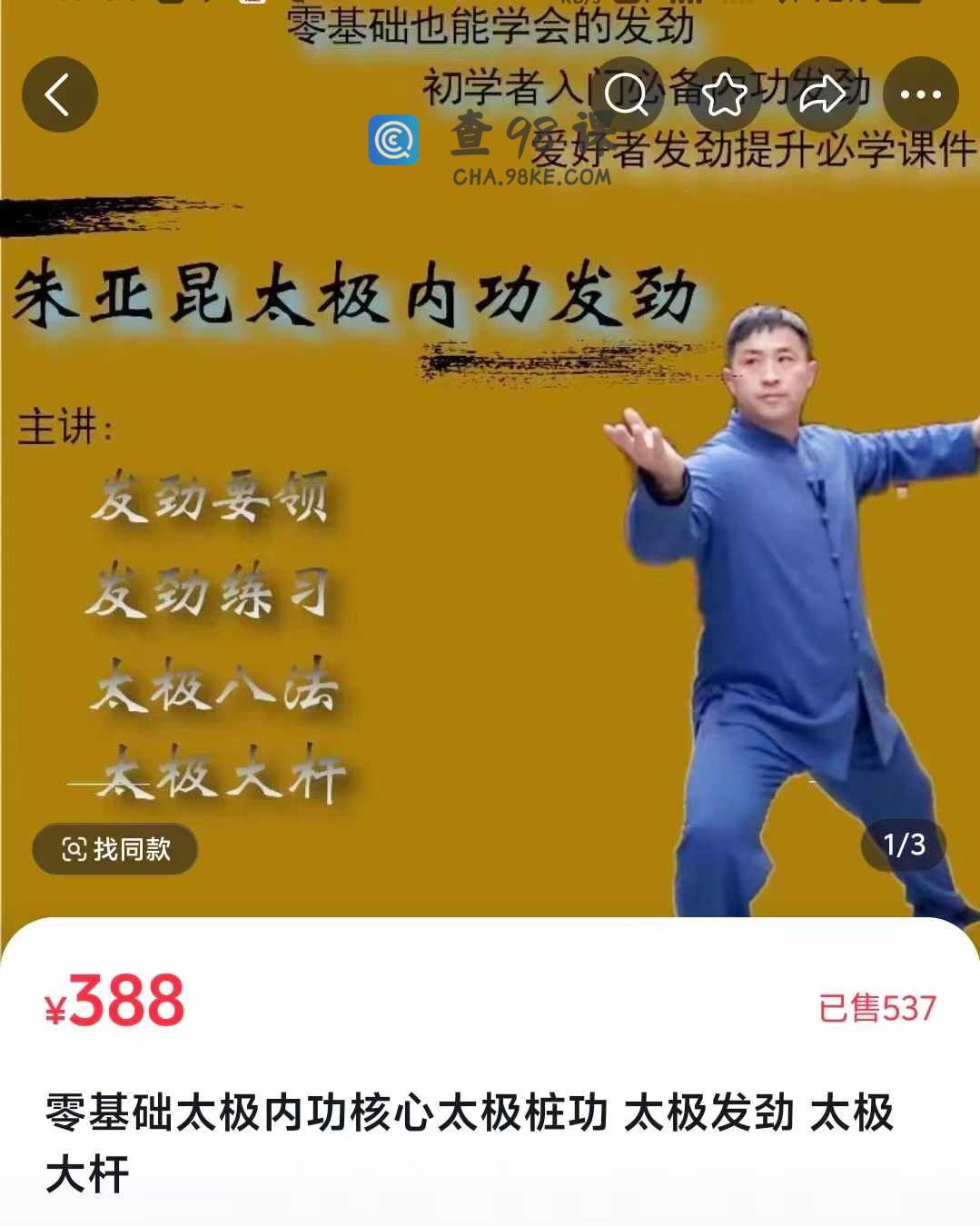Go back using the top-left arrow
The height and width of the screenshot is (1226, 980).
pos(59,94)
